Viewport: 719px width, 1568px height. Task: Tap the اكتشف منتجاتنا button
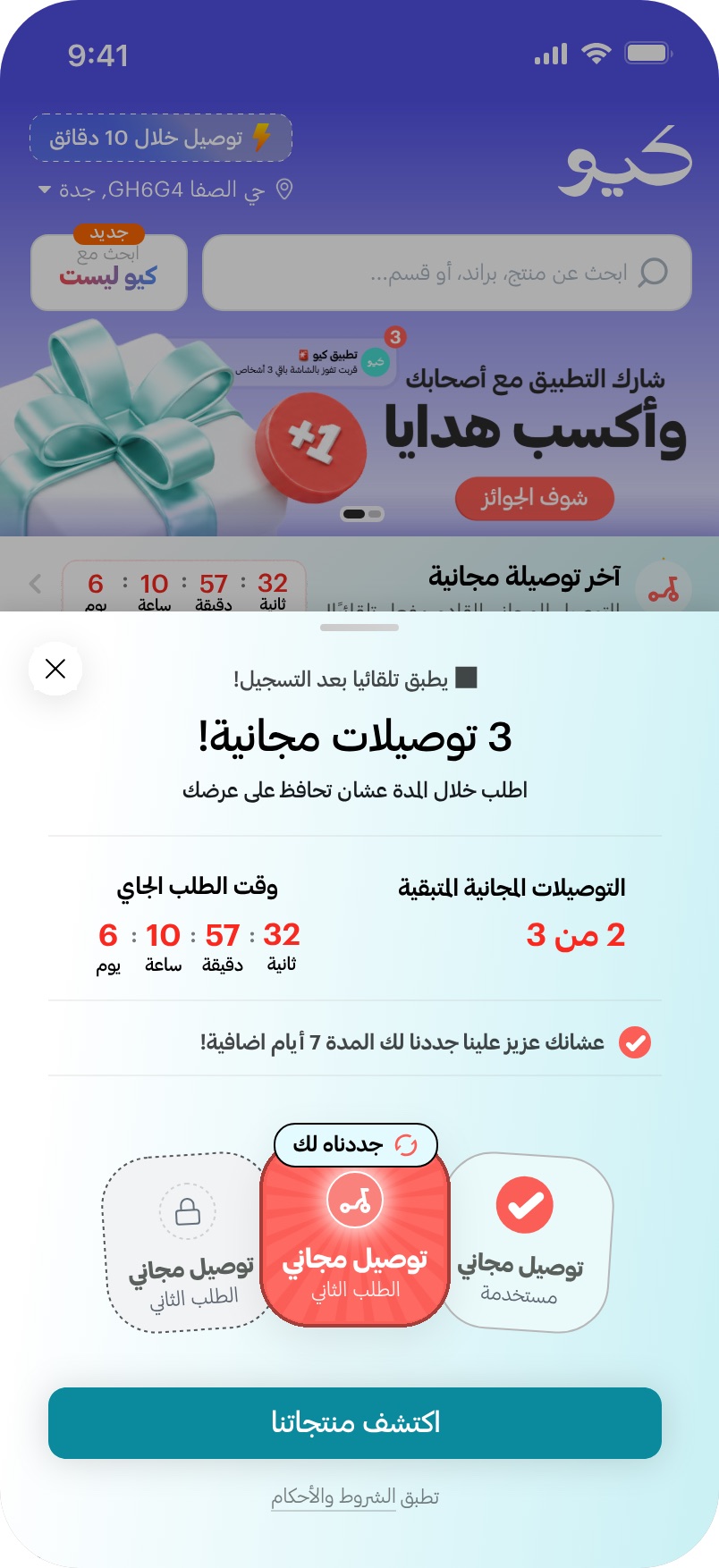point(355,1423)
